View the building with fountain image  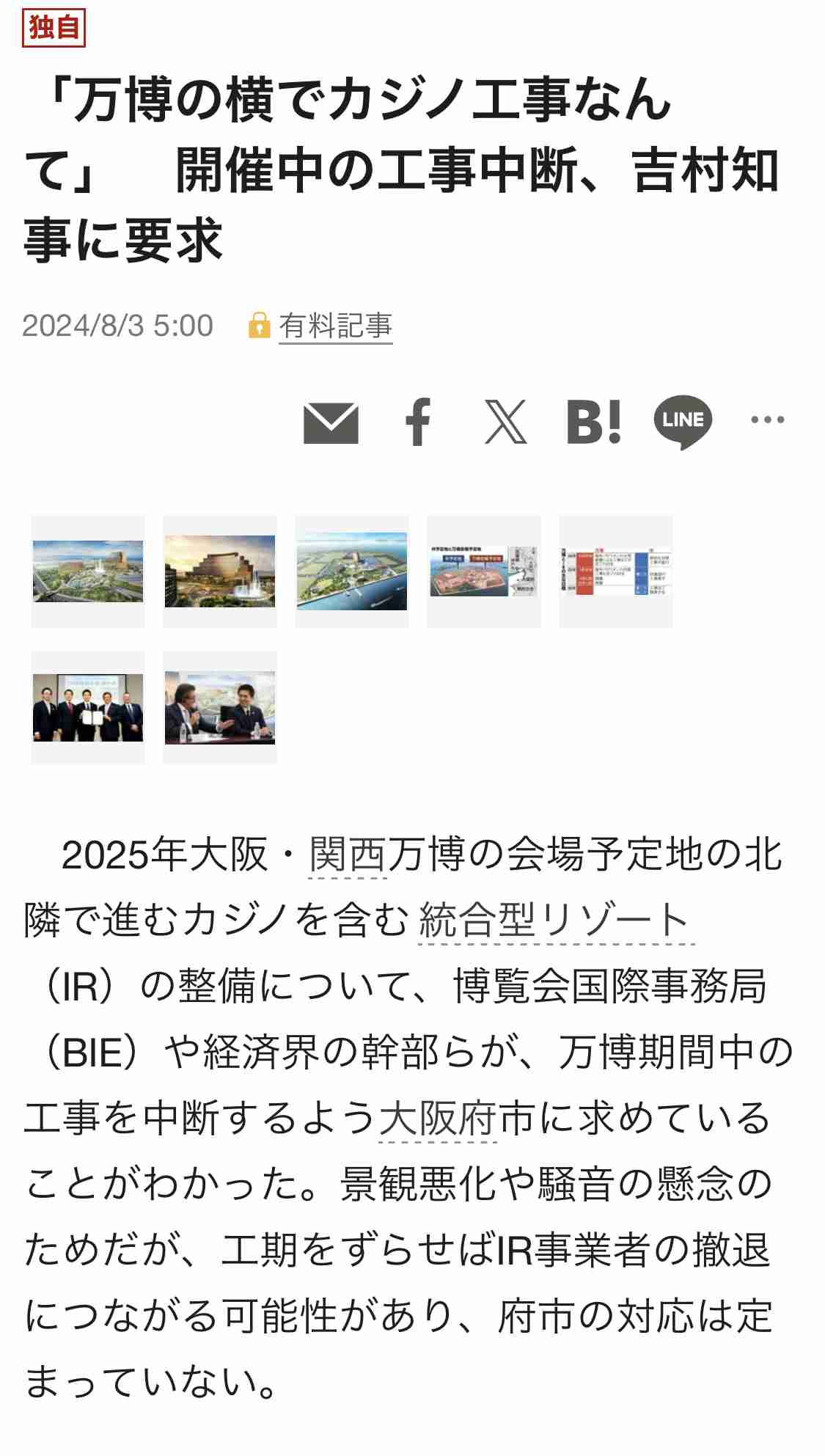[220, 571]
